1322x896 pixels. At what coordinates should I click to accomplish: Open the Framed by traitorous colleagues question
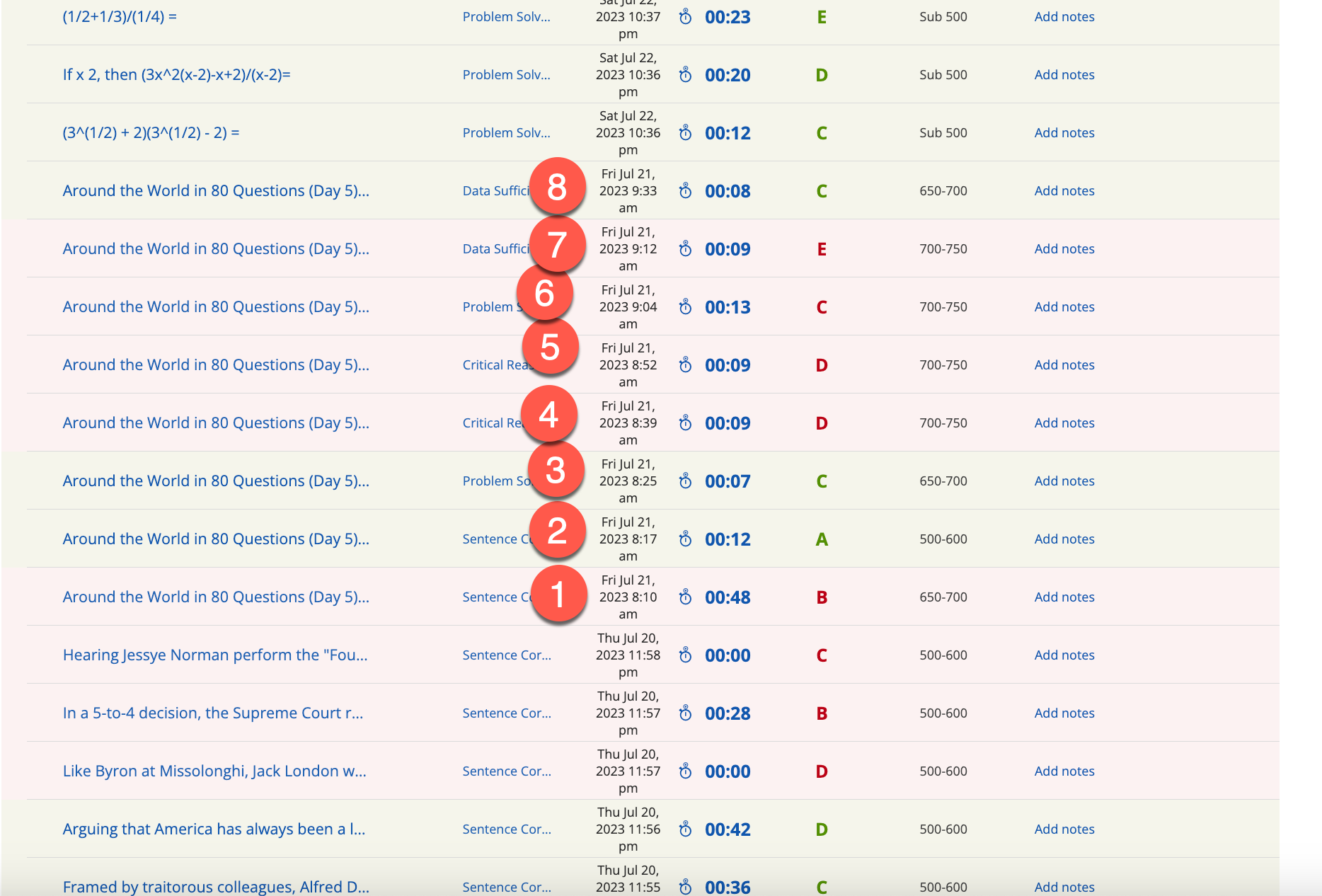coord(216,887)
